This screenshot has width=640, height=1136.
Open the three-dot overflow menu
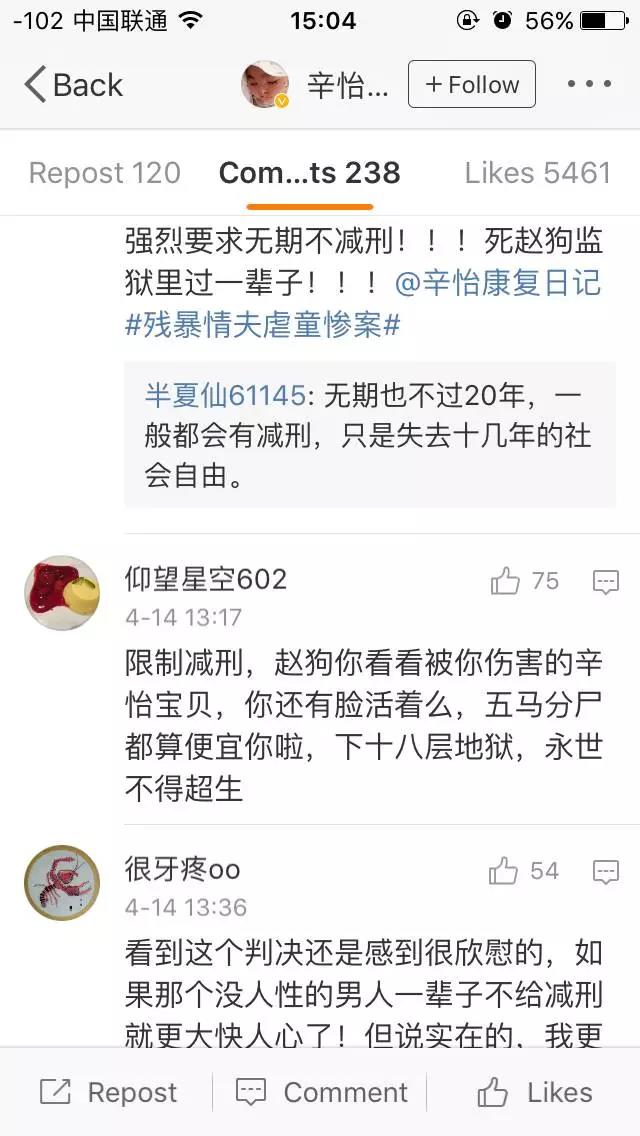589,85
